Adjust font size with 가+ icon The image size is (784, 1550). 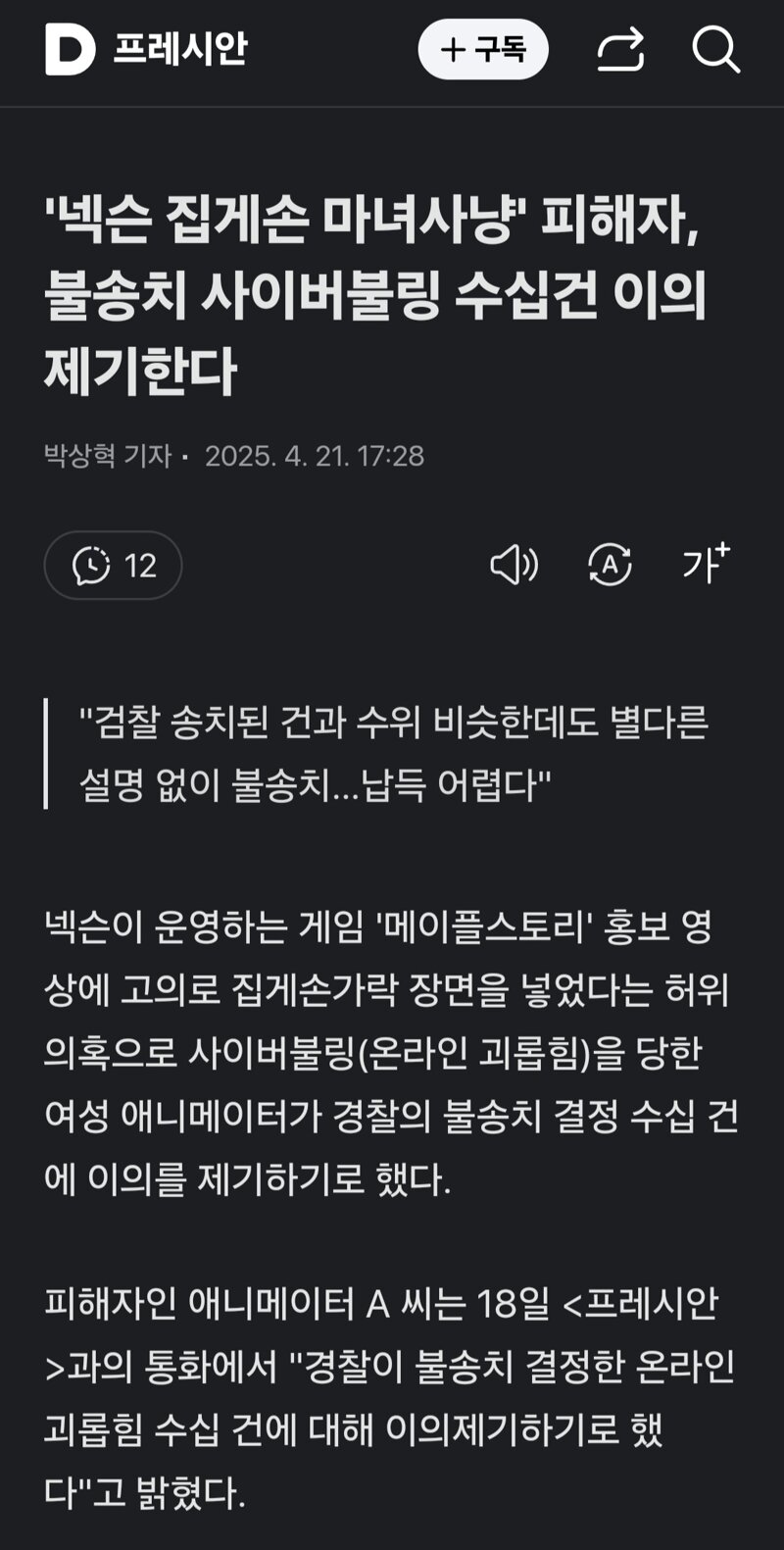pos(707,563)
